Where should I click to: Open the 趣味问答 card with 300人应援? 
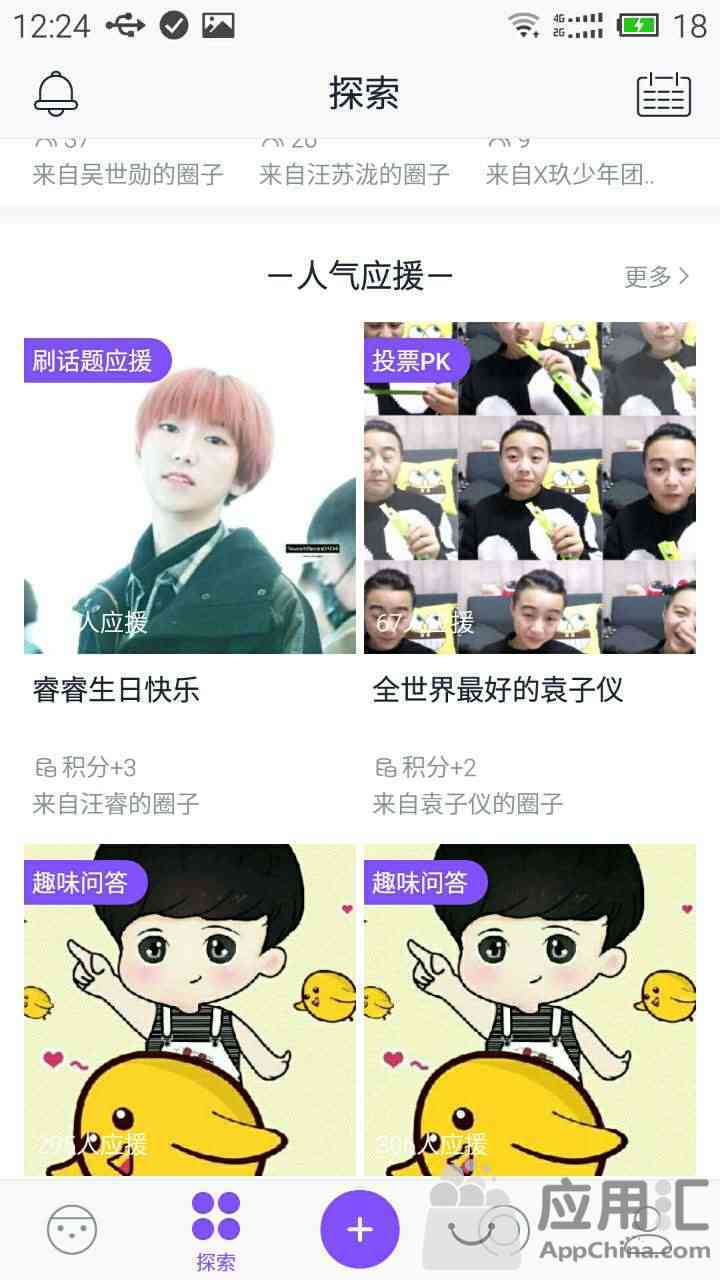tap(530, 1010)
